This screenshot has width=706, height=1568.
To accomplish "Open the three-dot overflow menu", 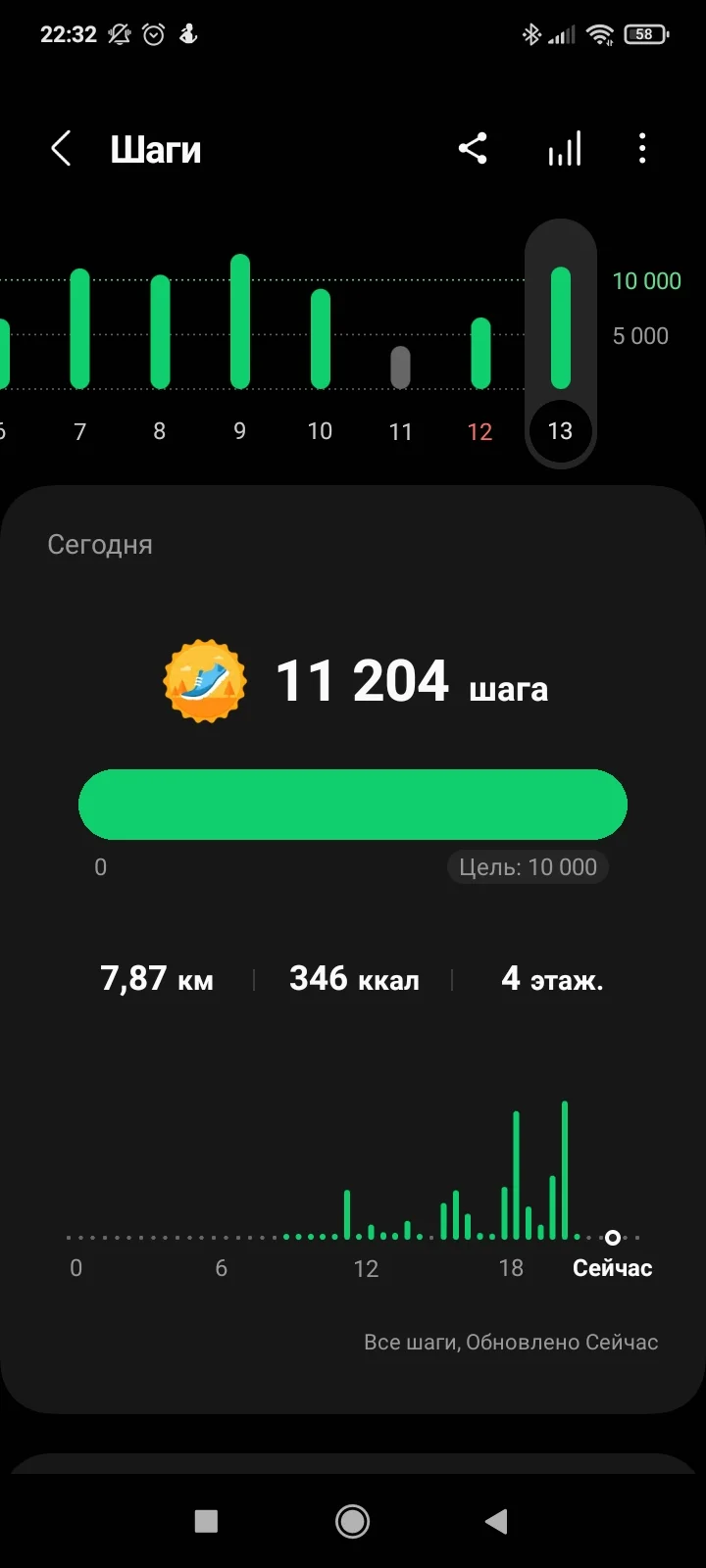I will click(642, 149).
